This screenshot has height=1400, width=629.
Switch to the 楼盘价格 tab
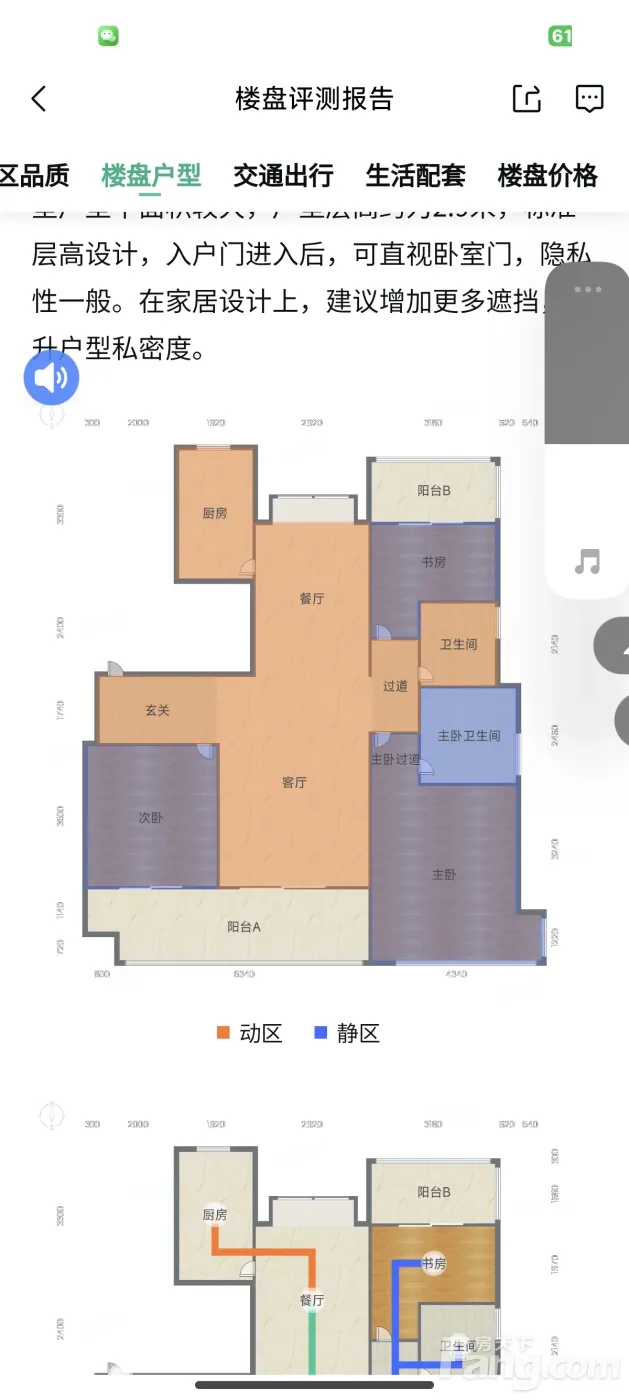tap(547, 176)
